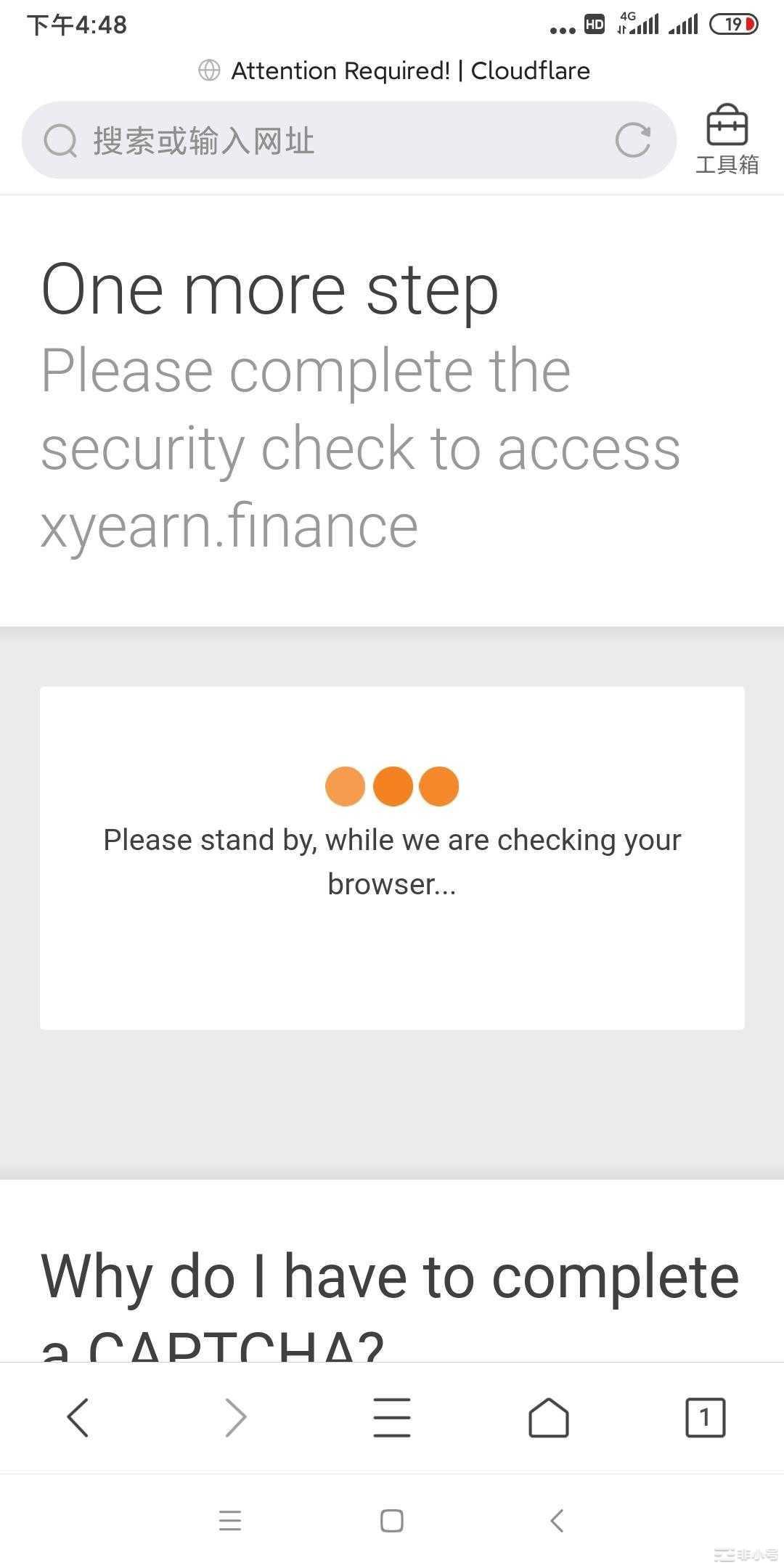Viewport: 784px width, 1568px height.
Task: Open the 工具箱 toolbox
Action: click(x=727, y=141)
